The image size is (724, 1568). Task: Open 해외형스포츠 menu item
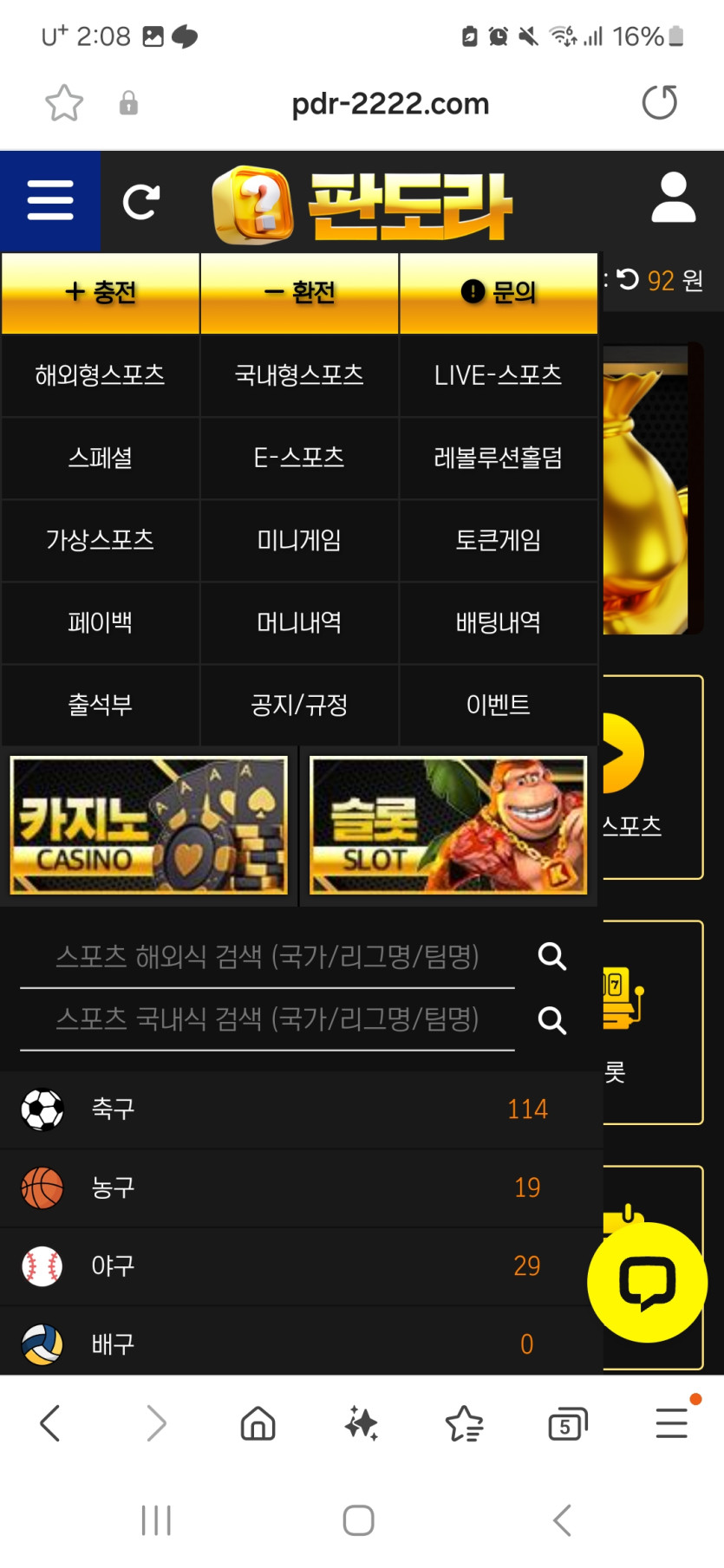point(101,375)
